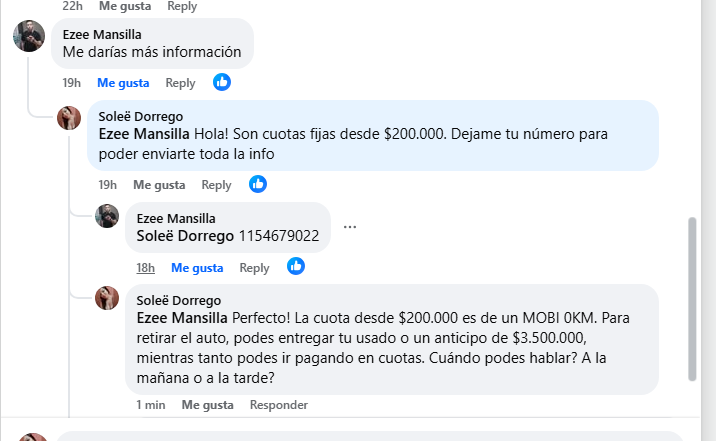The image size is (716, 441).
Task: Reply to Ezee's 'Me darías más información' comment
Action: click(x=180, y=83)
